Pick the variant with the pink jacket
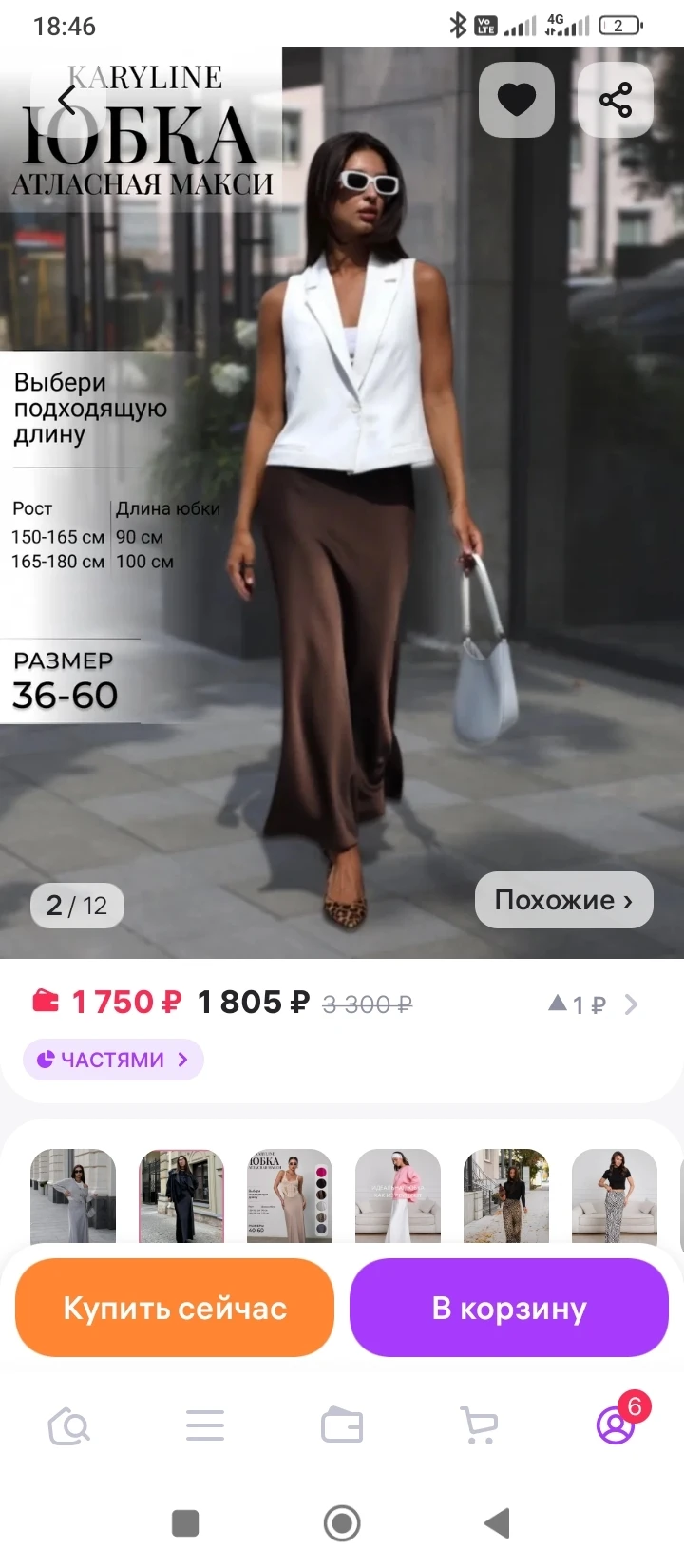Viewport: 684px width, 1568px height. coord(398,1195)
